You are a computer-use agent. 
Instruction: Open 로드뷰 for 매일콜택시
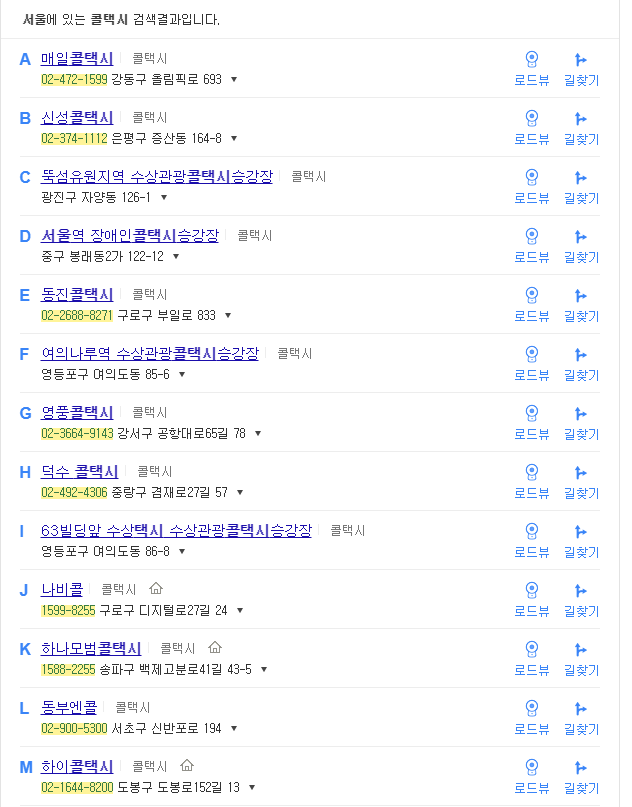point(531,68)
